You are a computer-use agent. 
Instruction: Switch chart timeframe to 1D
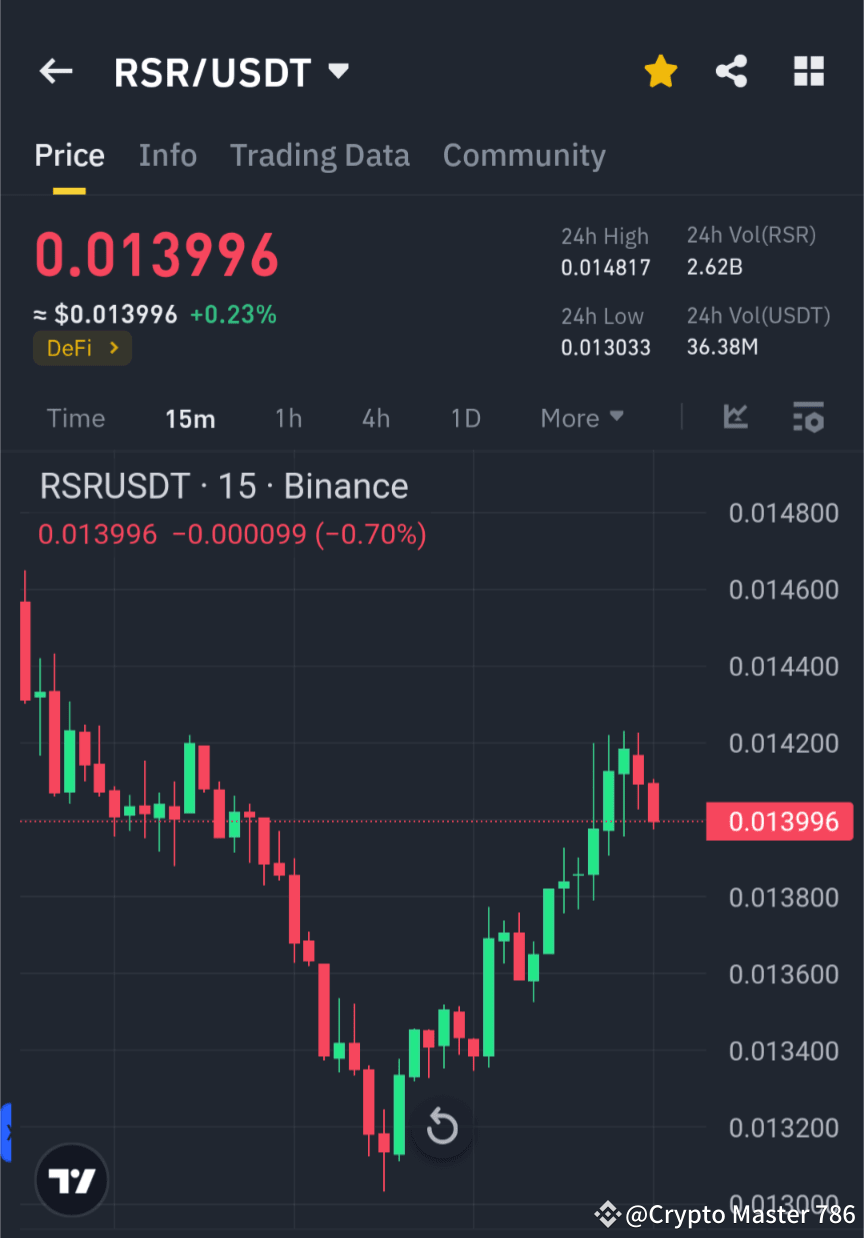(x=465, y=418)
